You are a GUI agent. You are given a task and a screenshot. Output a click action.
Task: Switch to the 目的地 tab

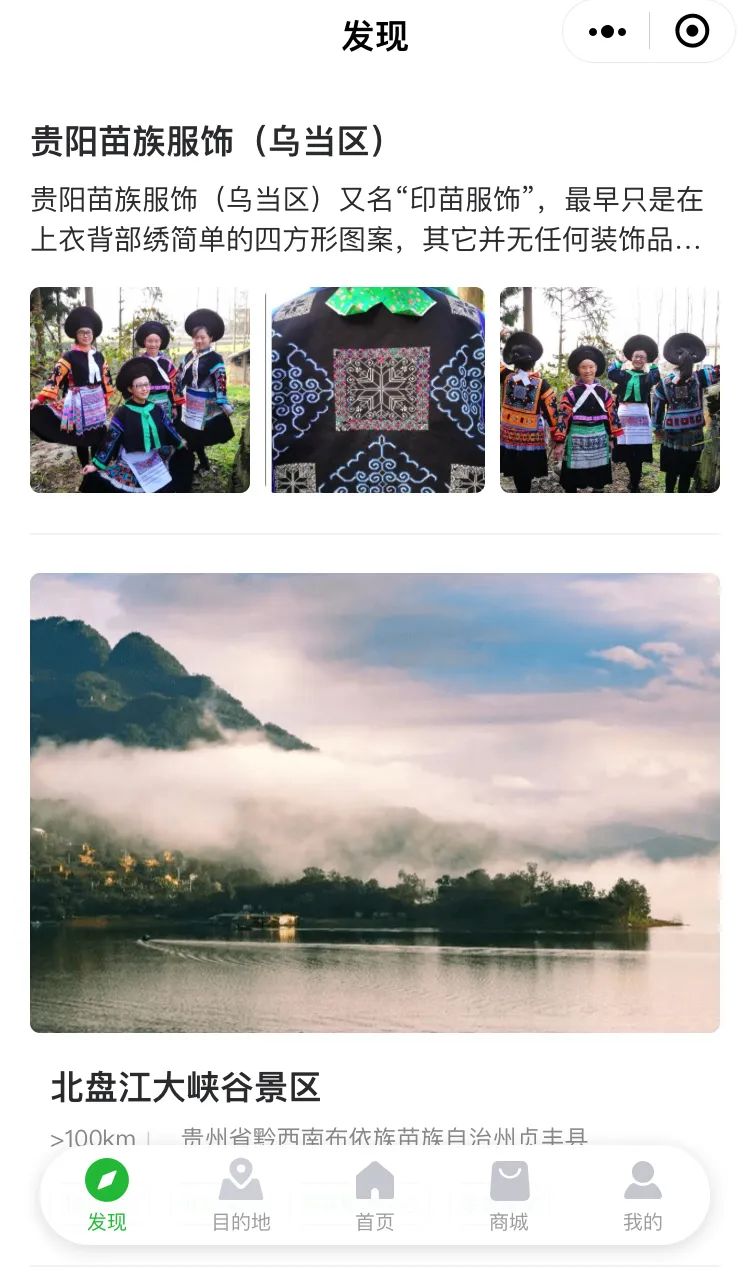click(241, 1195)
